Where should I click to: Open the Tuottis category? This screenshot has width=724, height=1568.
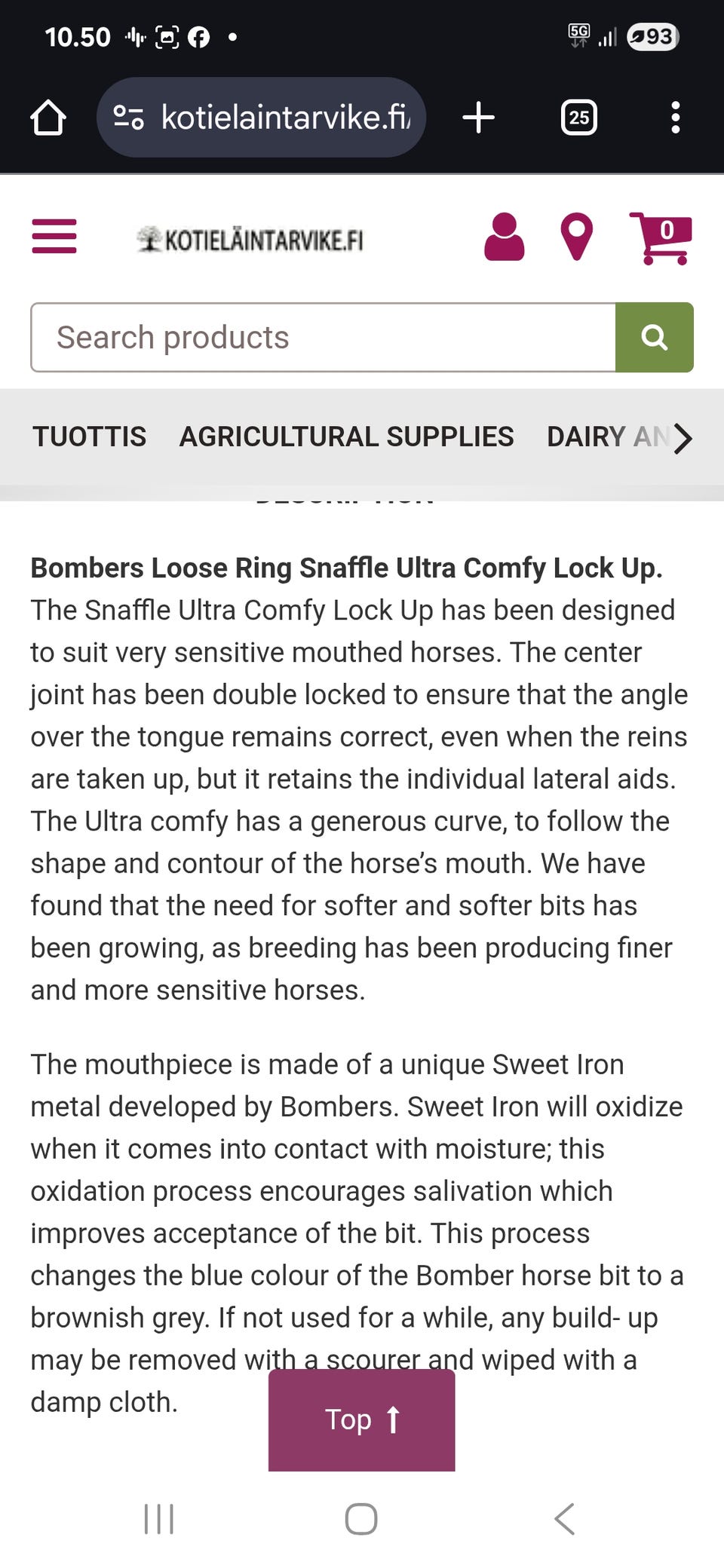(89, 436)
